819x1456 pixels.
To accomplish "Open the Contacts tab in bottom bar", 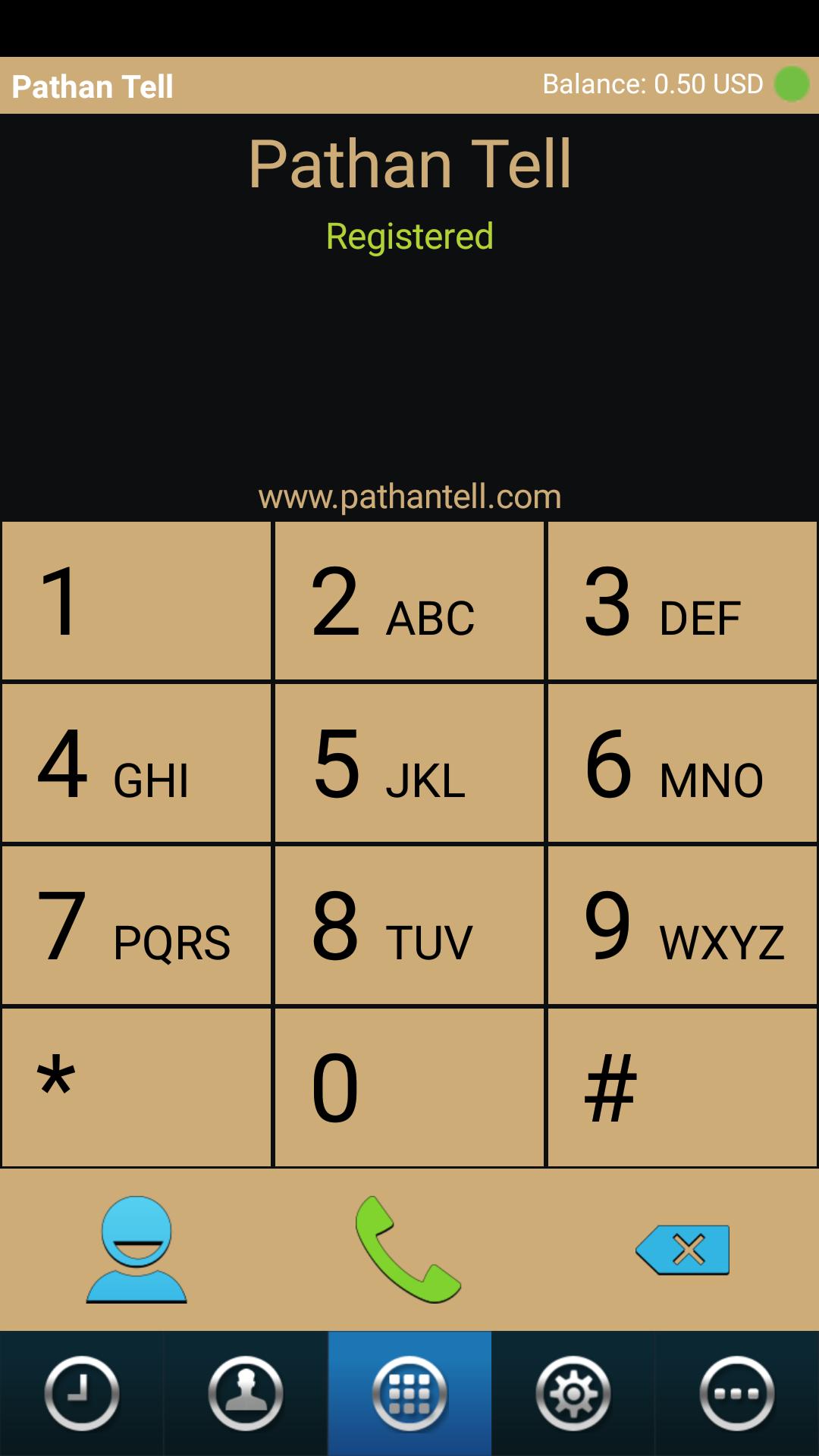I will [x=245, y=1394].
